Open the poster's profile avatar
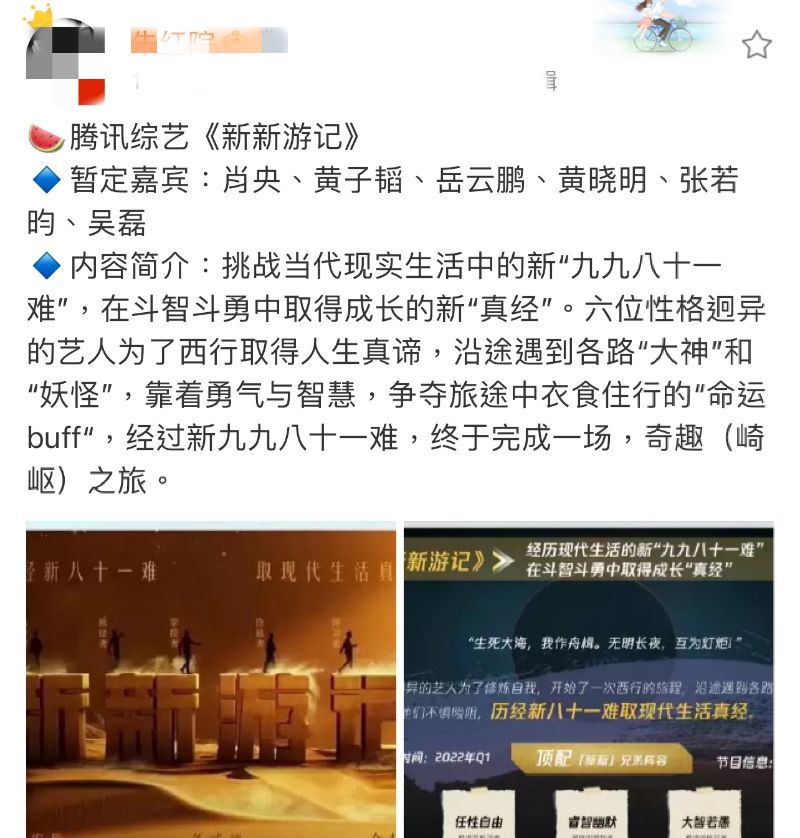The width and height of the screenshot is (800, 838). pos(66,62)
